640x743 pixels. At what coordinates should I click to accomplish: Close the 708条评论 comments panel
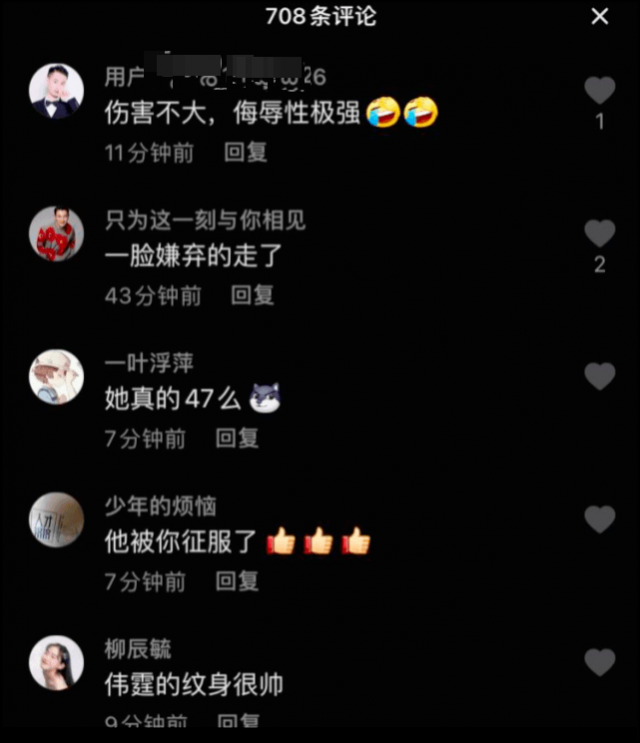click(599, 17)
